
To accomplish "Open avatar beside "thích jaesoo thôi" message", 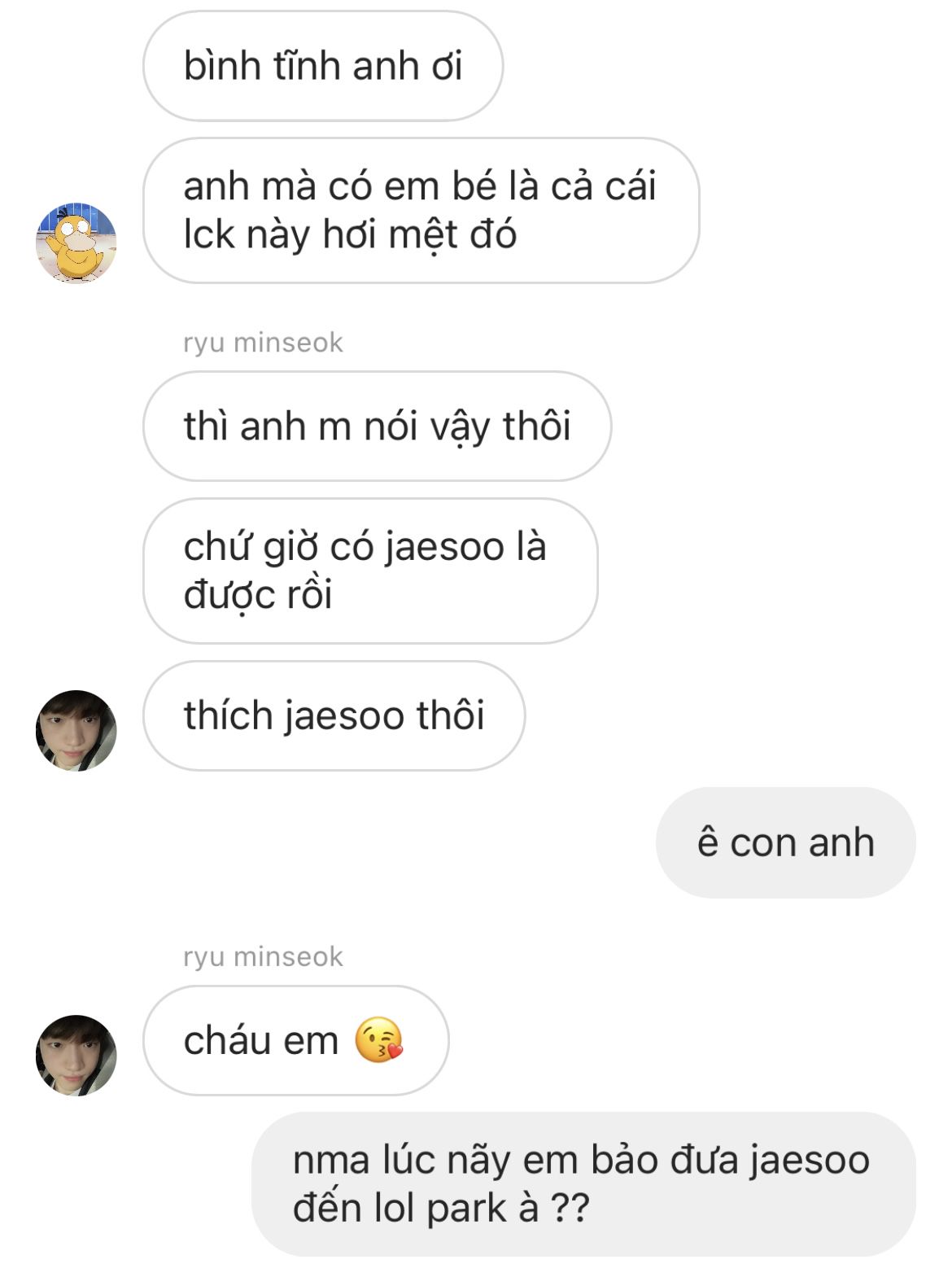I will click(76, 730).
